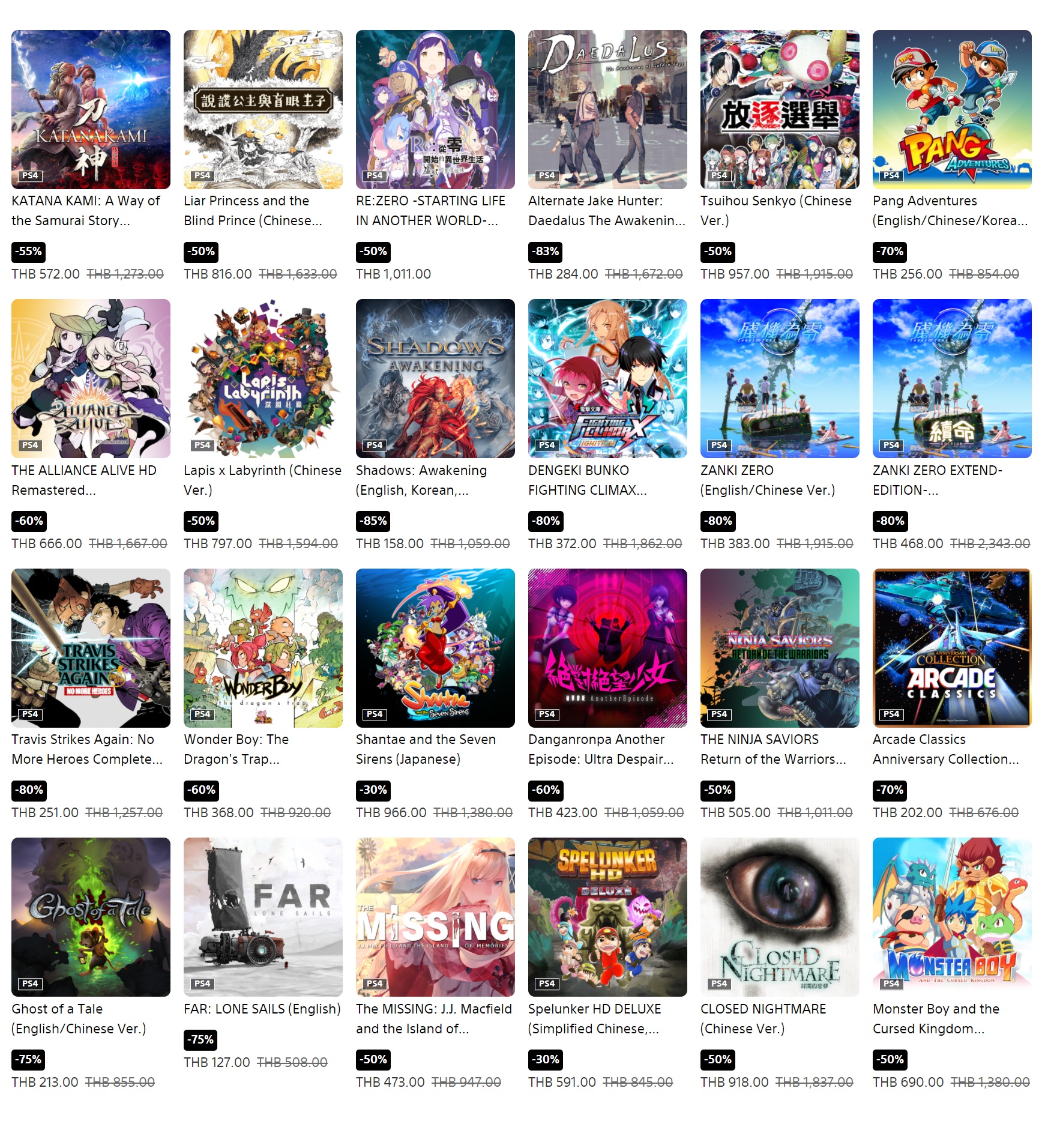Open THE NINJA SAVIORS Return of the Warriors
Viewport: 1042px width, 1148px height.
780,648
